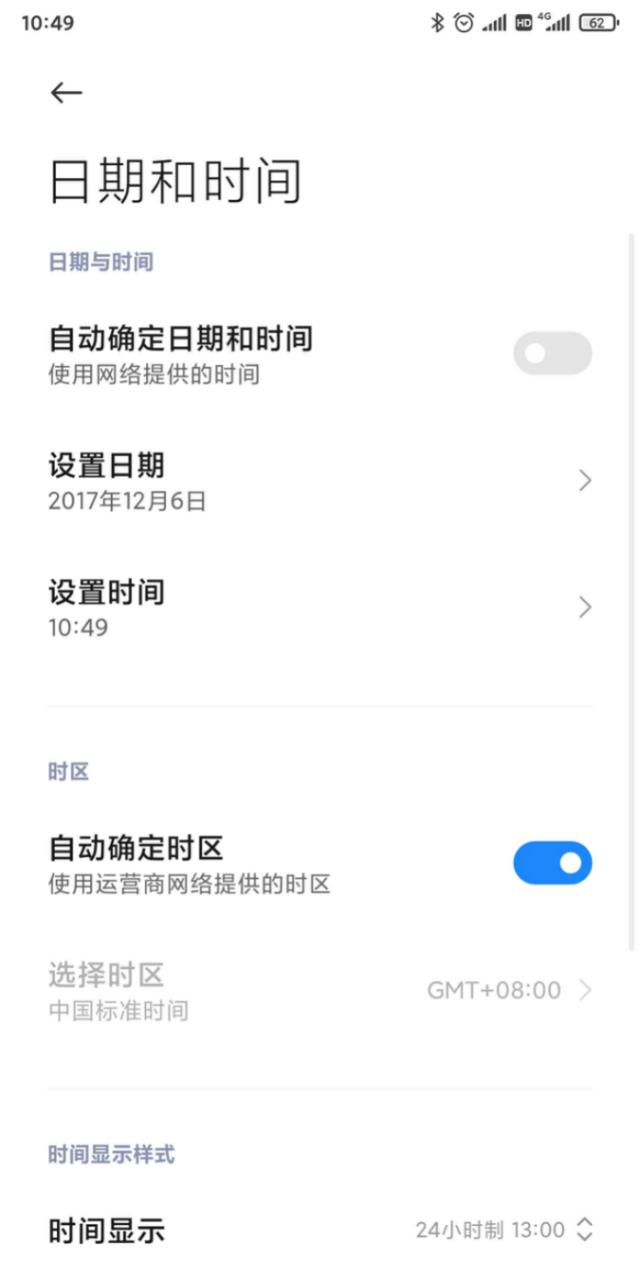Open 设置时间 row
Screen dimensions: 640x1280
click(320, 608)
